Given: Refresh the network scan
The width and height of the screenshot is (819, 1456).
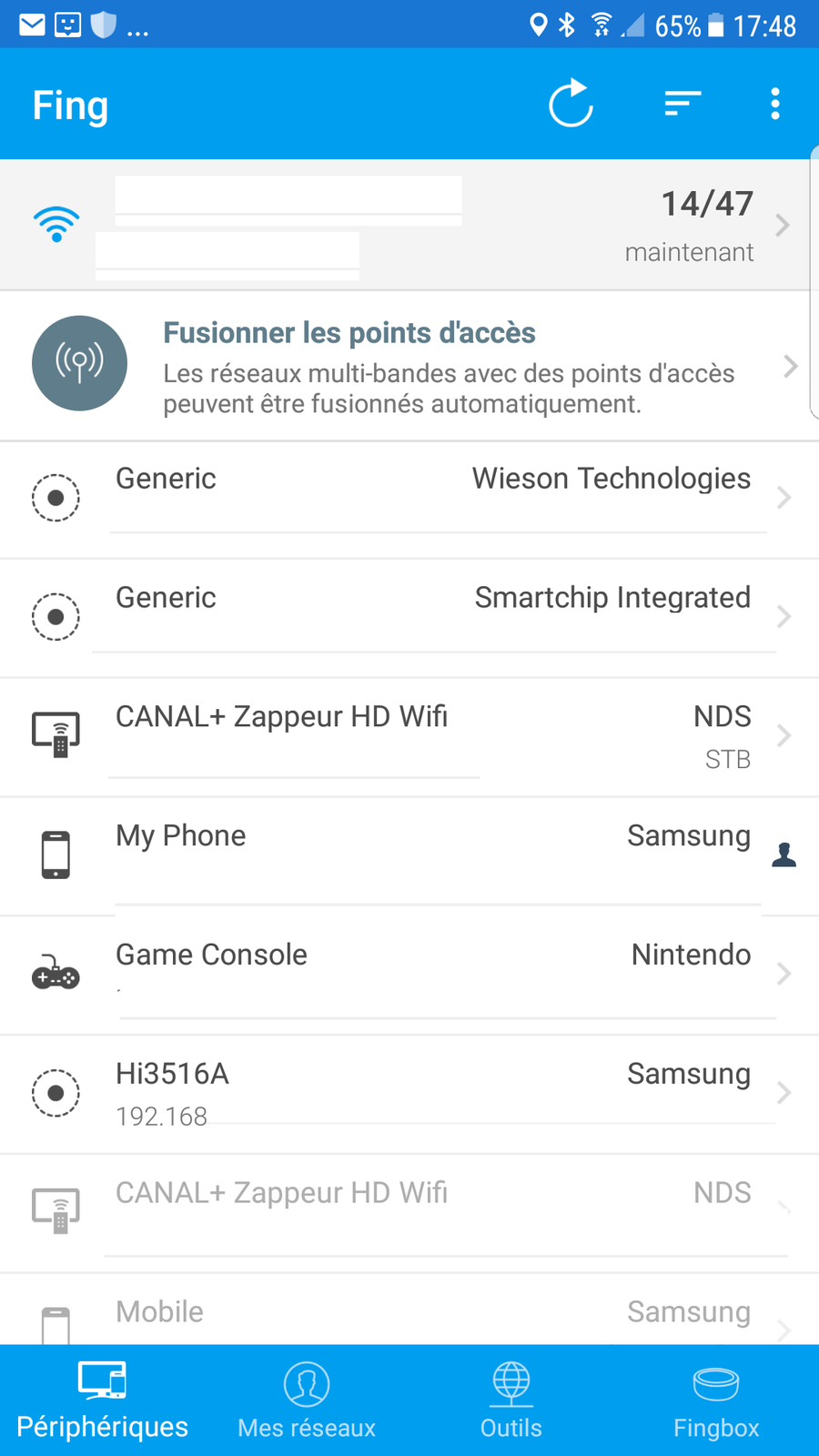Looking at the screenshot, I should click(571, 104).
